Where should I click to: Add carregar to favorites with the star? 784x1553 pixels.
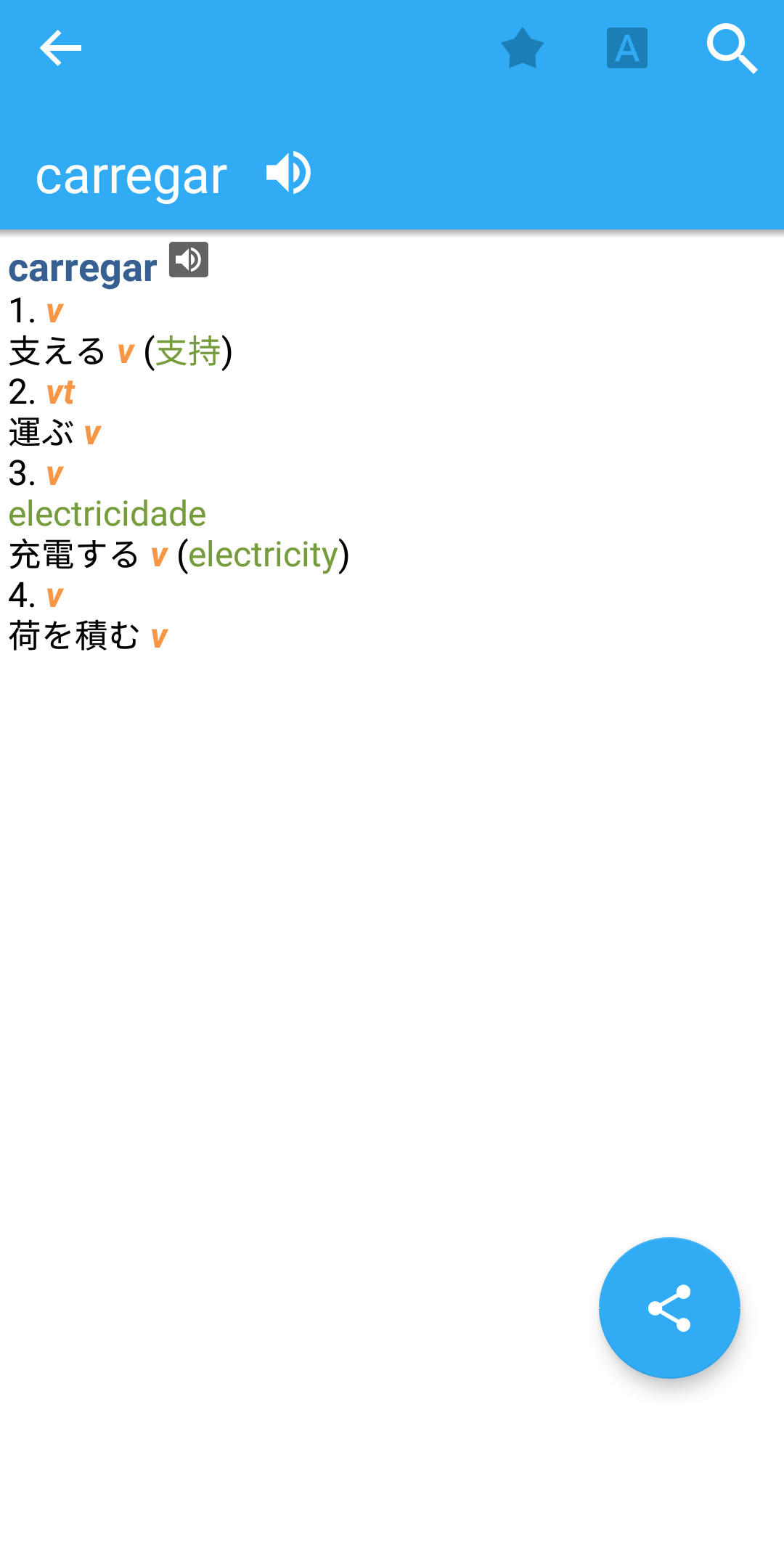(523, 48)
